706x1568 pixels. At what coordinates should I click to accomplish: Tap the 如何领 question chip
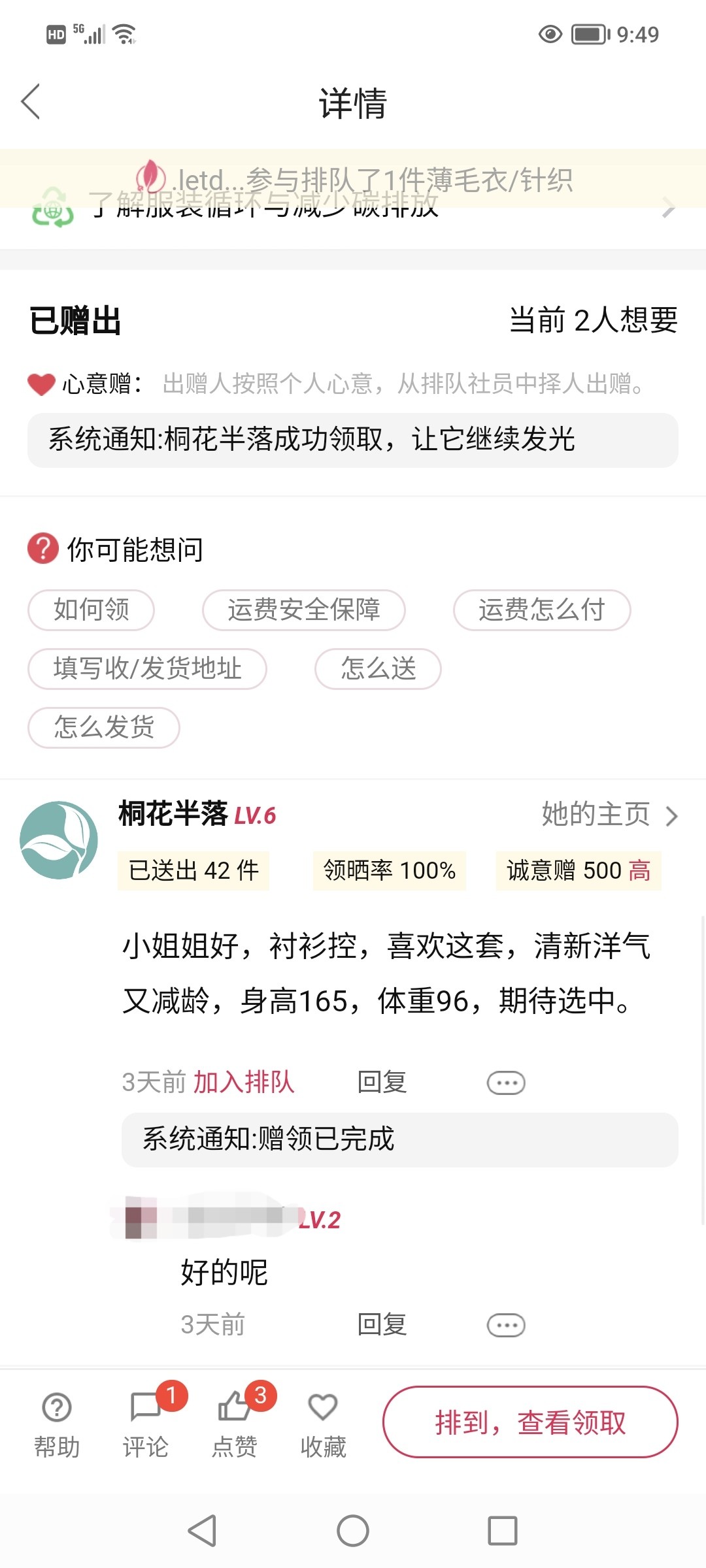(91, 610)
